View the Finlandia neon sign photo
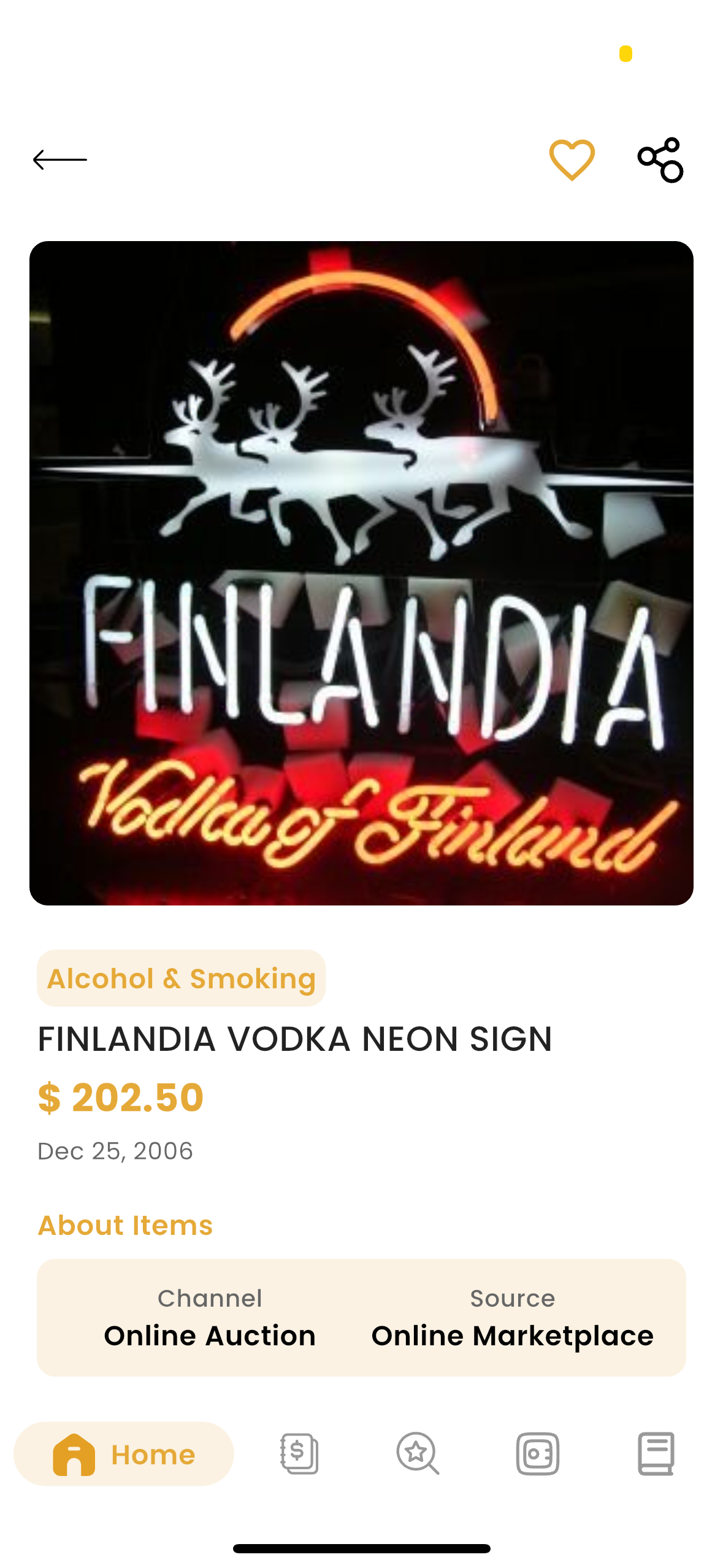The height and width of the screenshot is (1568, 723). [x=361, y=580]
